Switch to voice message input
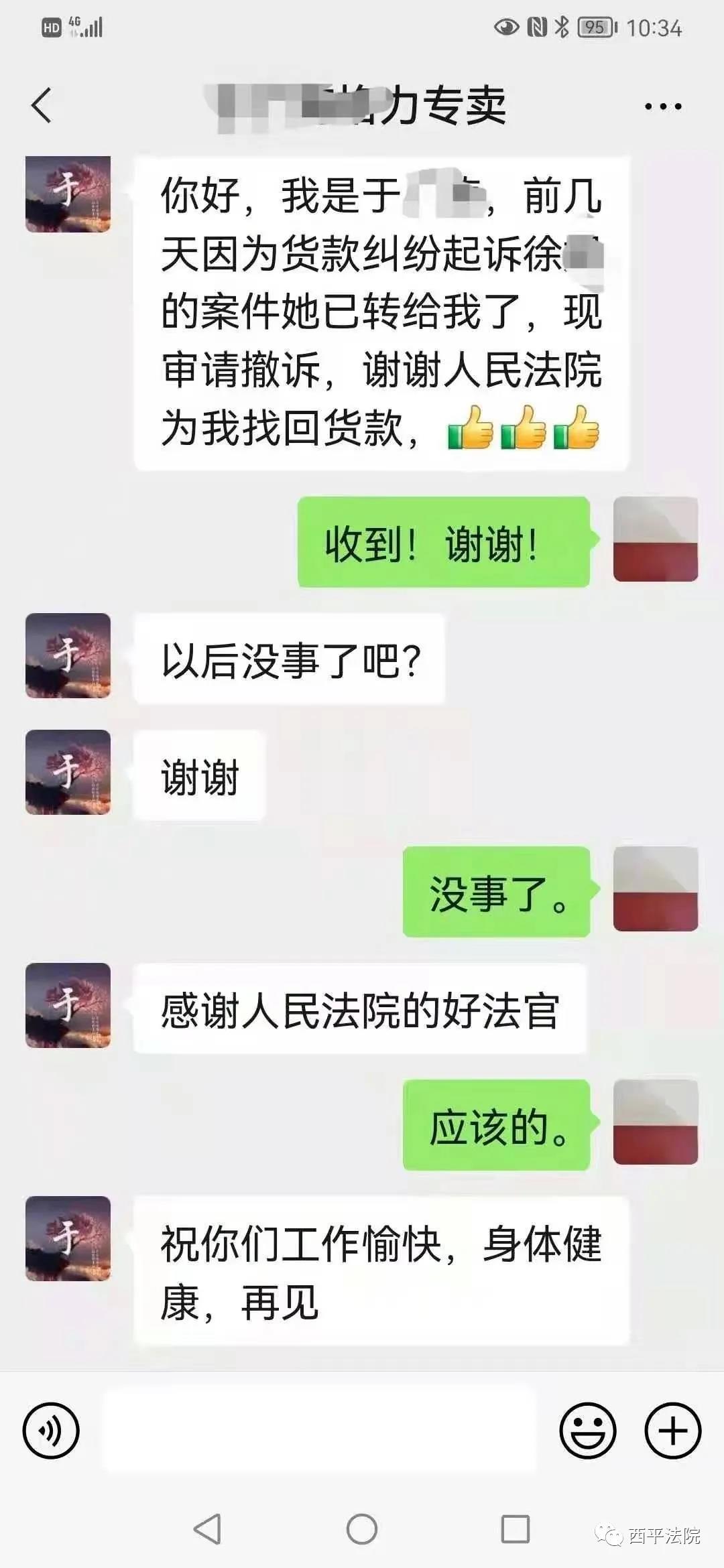Viewport: 724px width, 1568px height. pyautogui.click(x=51, y=1430)
